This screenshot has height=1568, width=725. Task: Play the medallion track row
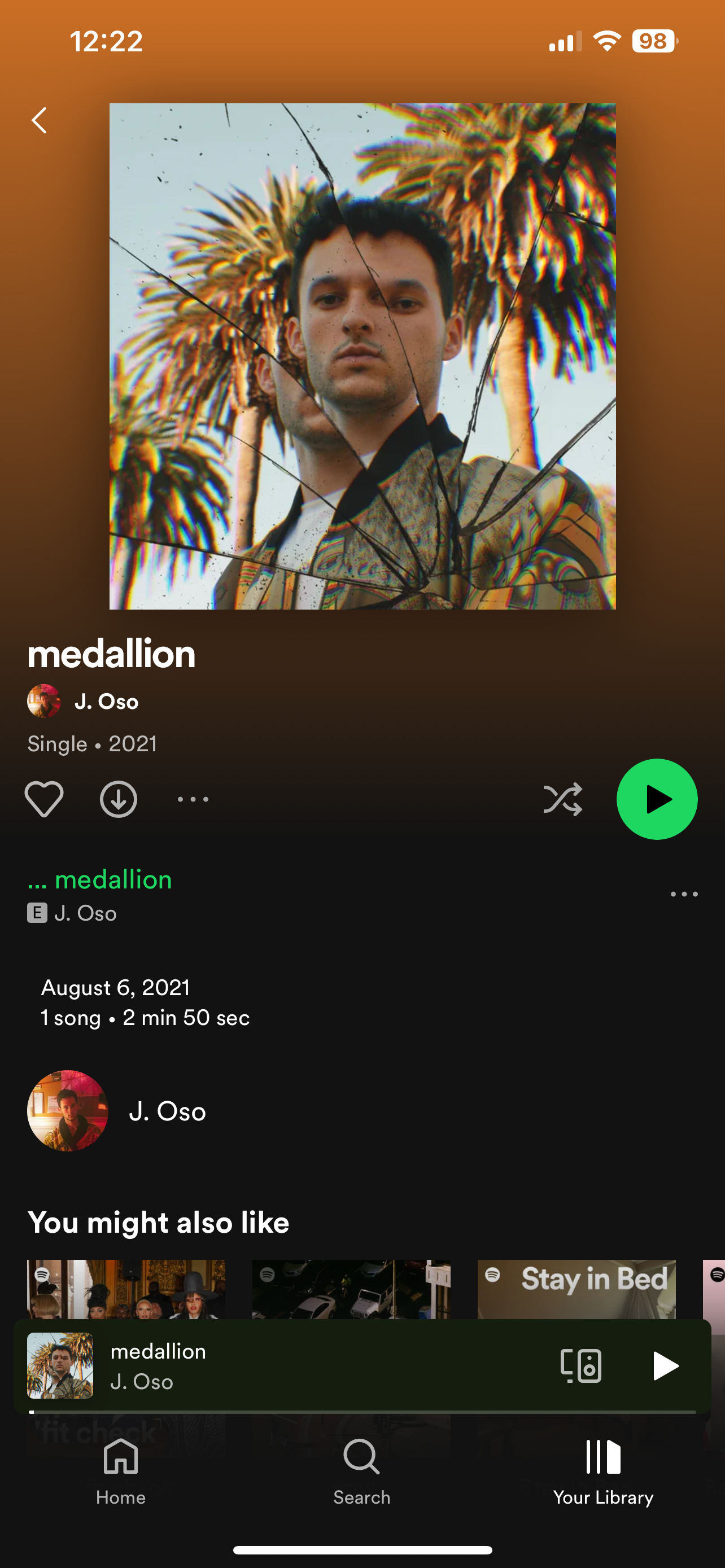243,894
